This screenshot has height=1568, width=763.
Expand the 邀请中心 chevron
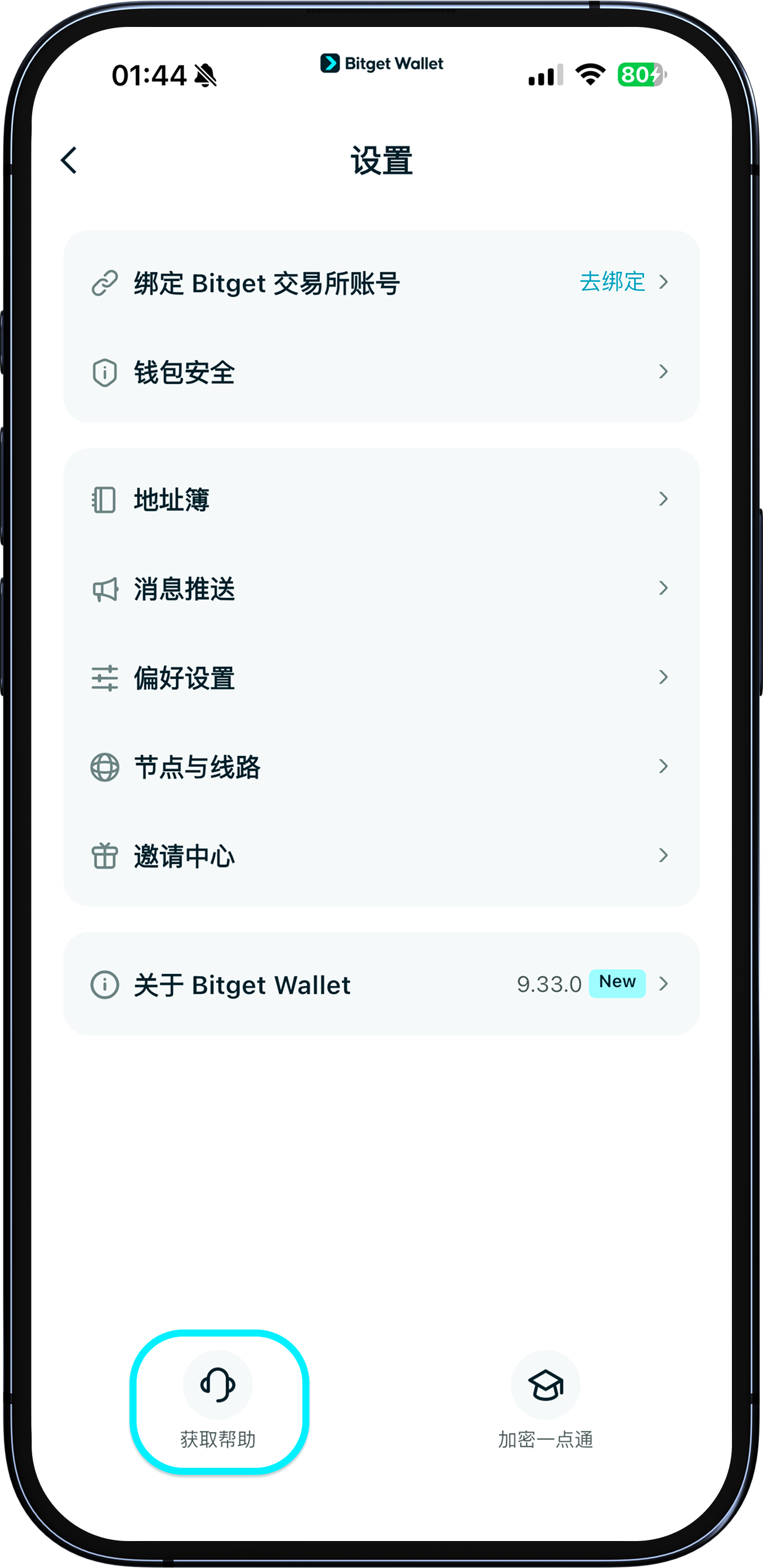pos(665,856)
